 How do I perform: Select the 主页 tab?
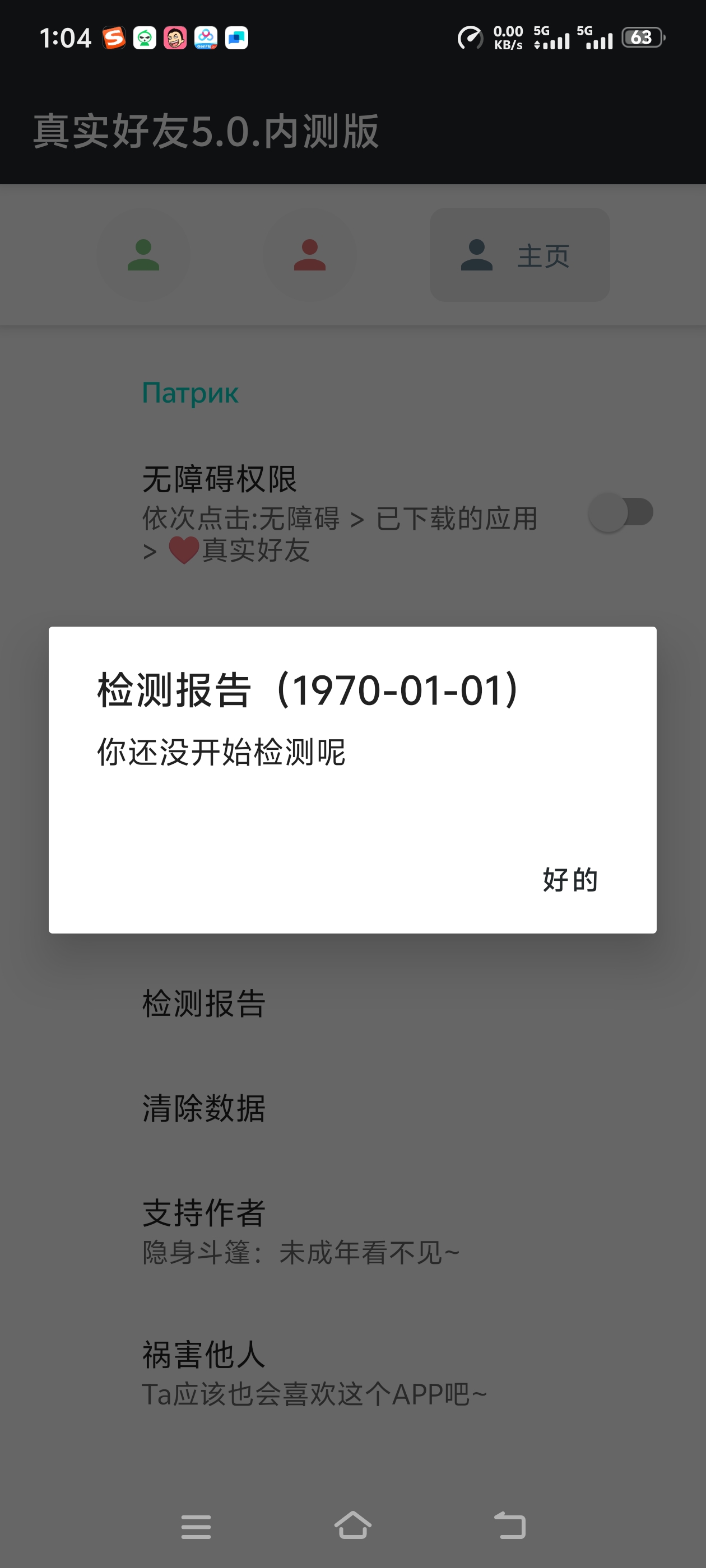519,254
